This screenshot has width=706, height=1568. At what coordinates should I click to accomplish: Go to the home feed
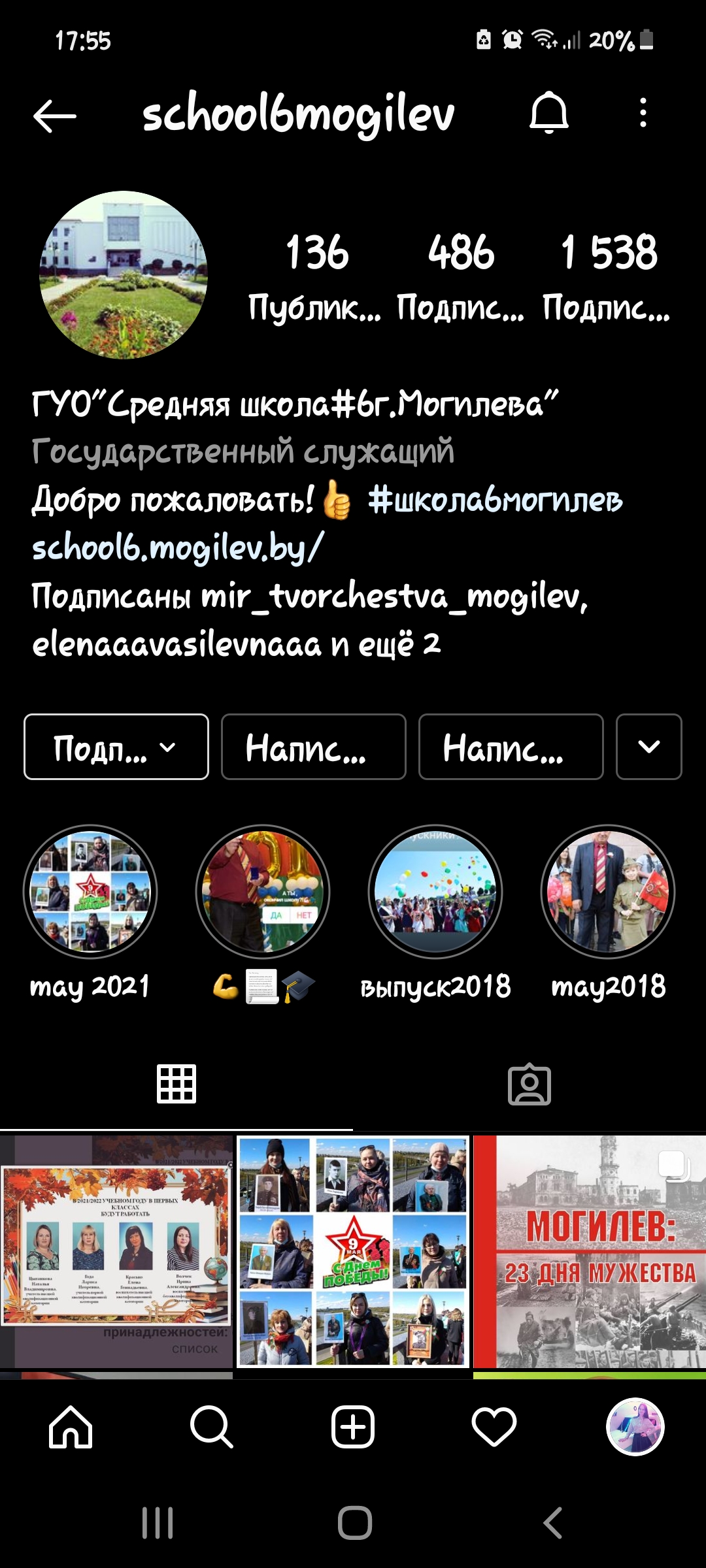[71, 1428]
